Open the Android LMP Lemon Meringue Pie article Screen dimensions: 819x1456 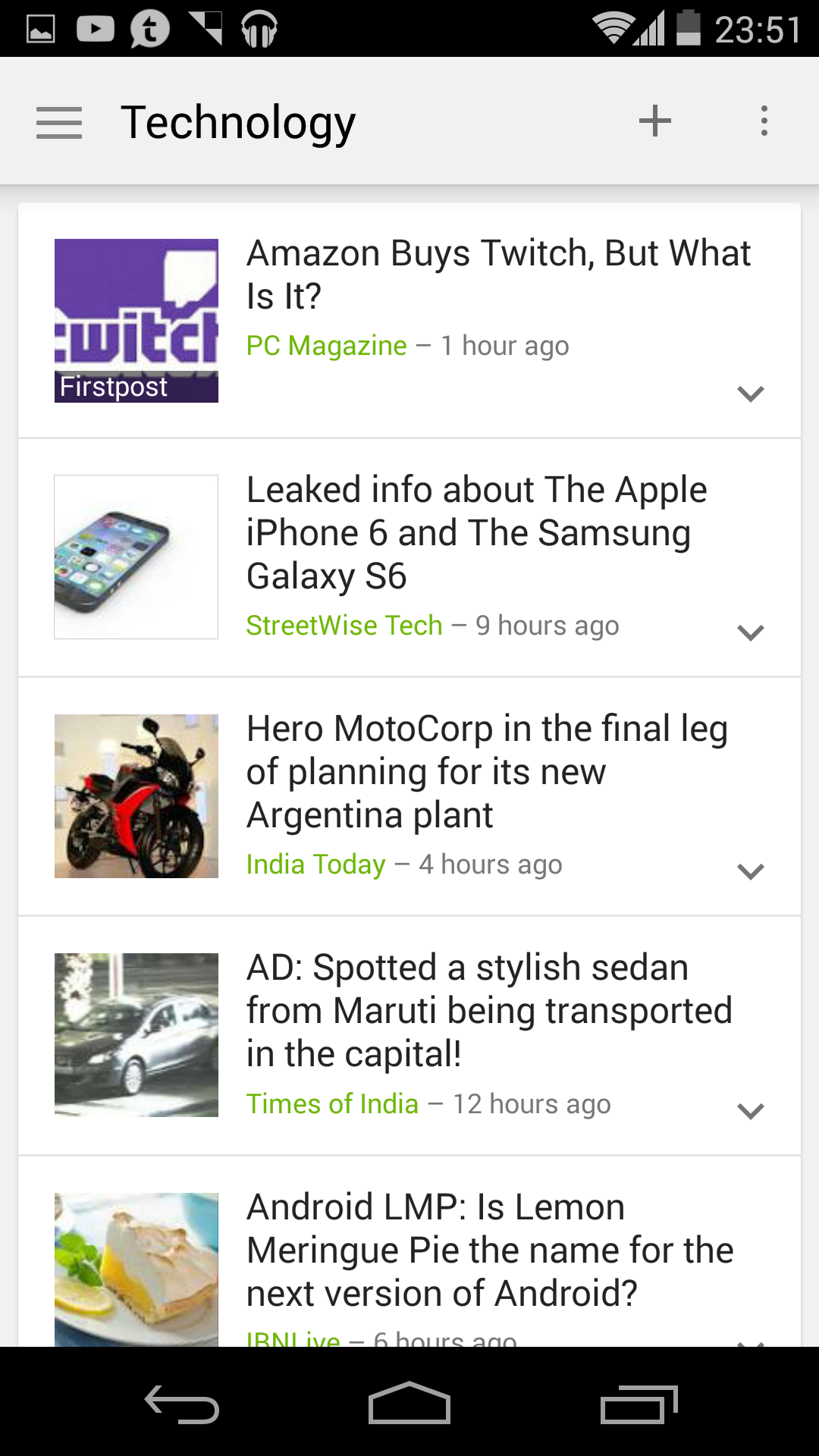tap(489, 1250)
